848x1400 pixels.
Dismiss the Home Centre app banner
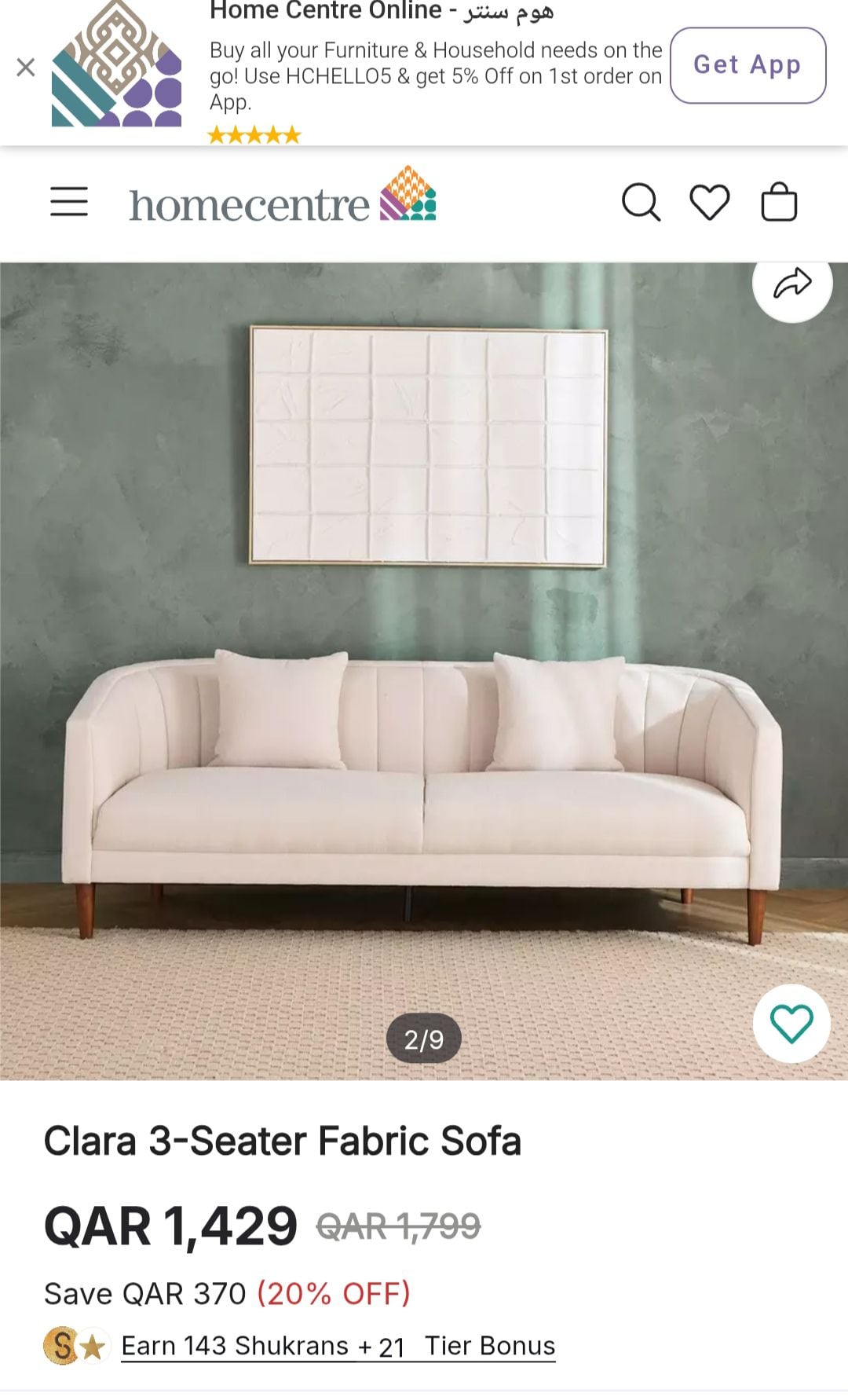pos(26,68)
